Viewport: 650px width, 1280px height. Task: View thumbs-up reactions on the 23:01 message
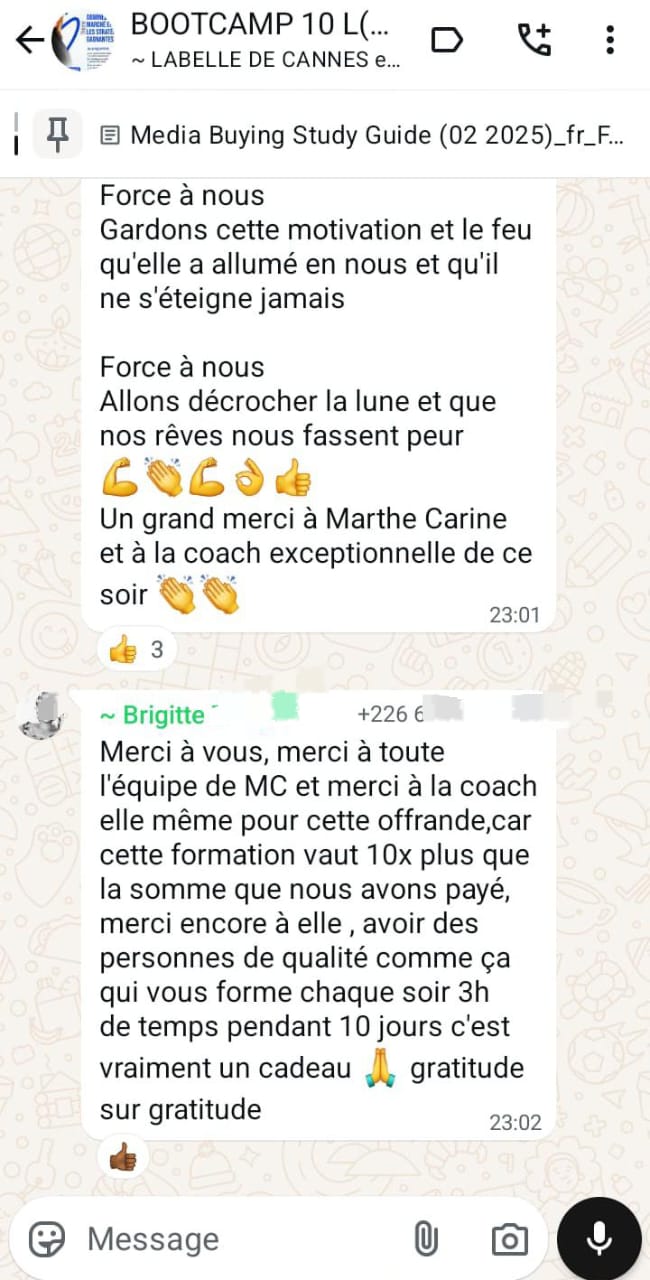(x=137, y=651)
